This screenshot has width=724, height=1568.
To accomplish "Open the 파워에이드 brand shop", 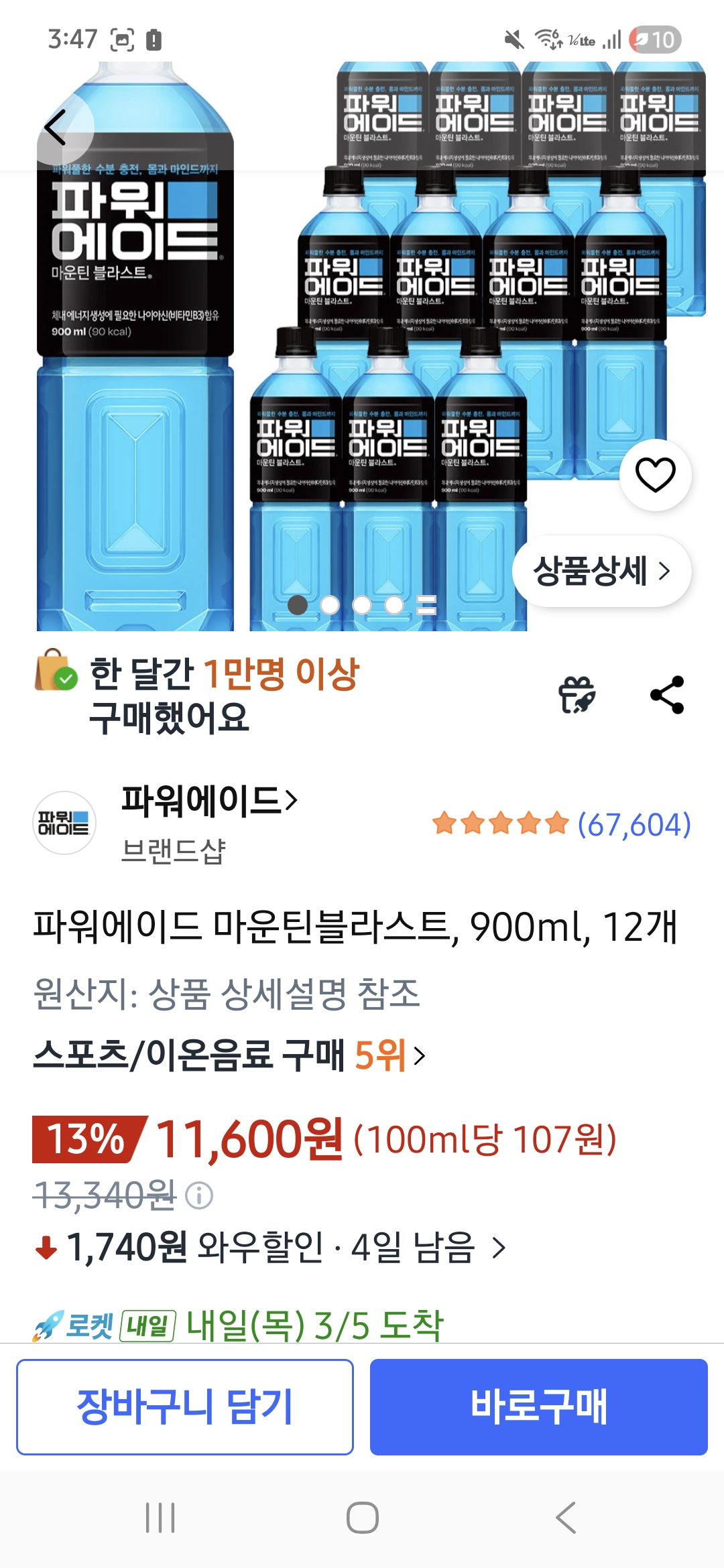I will click(x=208, y=801).
